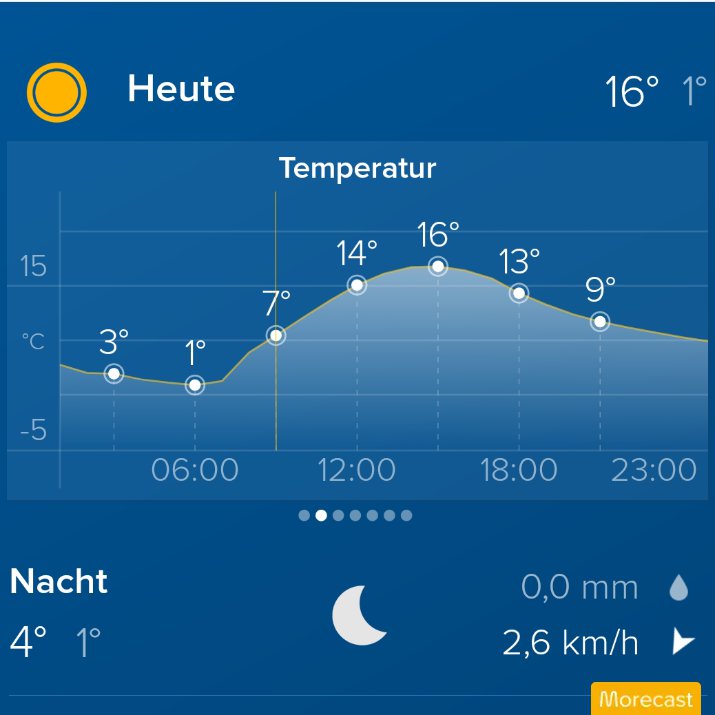Screen dimensions: 715x715
Task: Select the 1° data point at 06:00
Action: click(x=195, y=385)
